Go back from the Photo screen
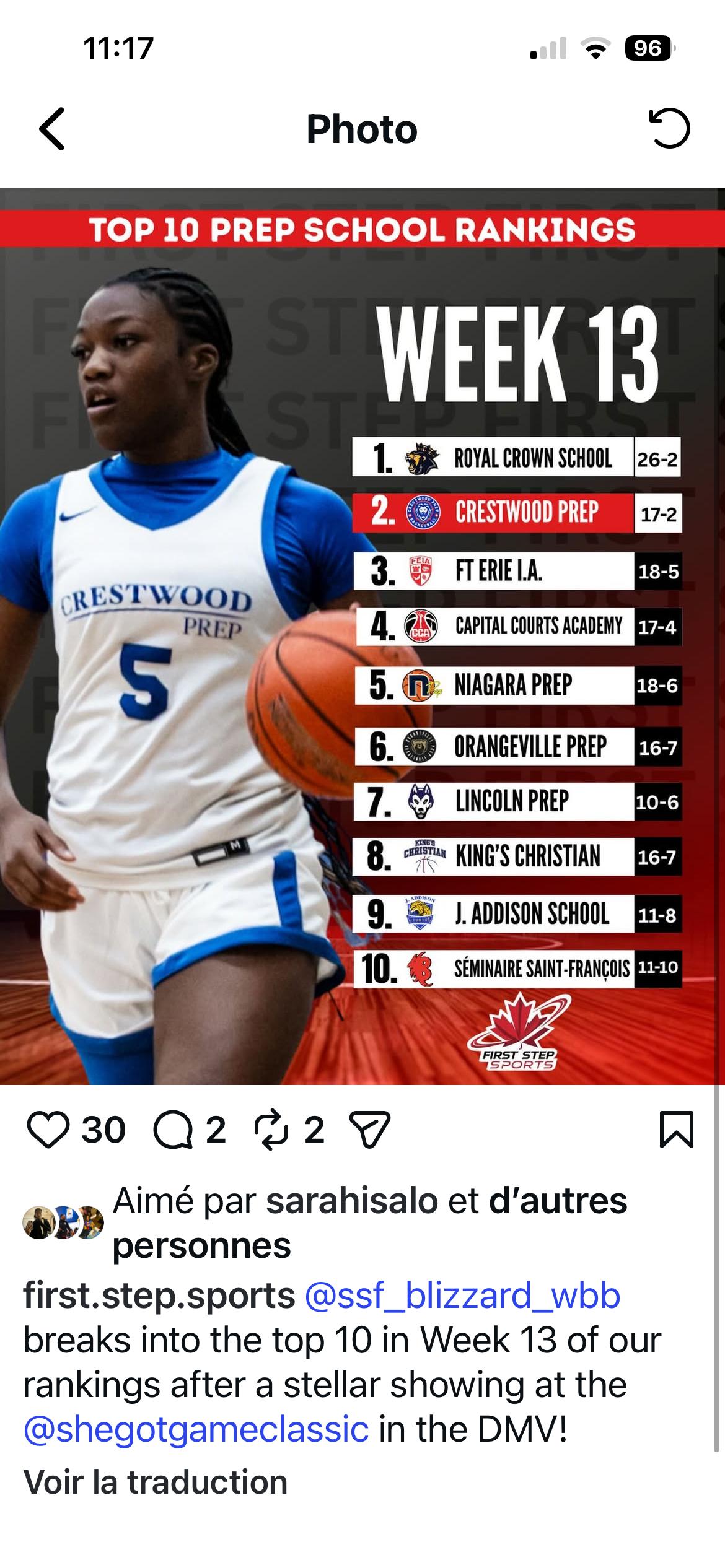The width and height of the screenshot is (725, 1568). [52, 129]
